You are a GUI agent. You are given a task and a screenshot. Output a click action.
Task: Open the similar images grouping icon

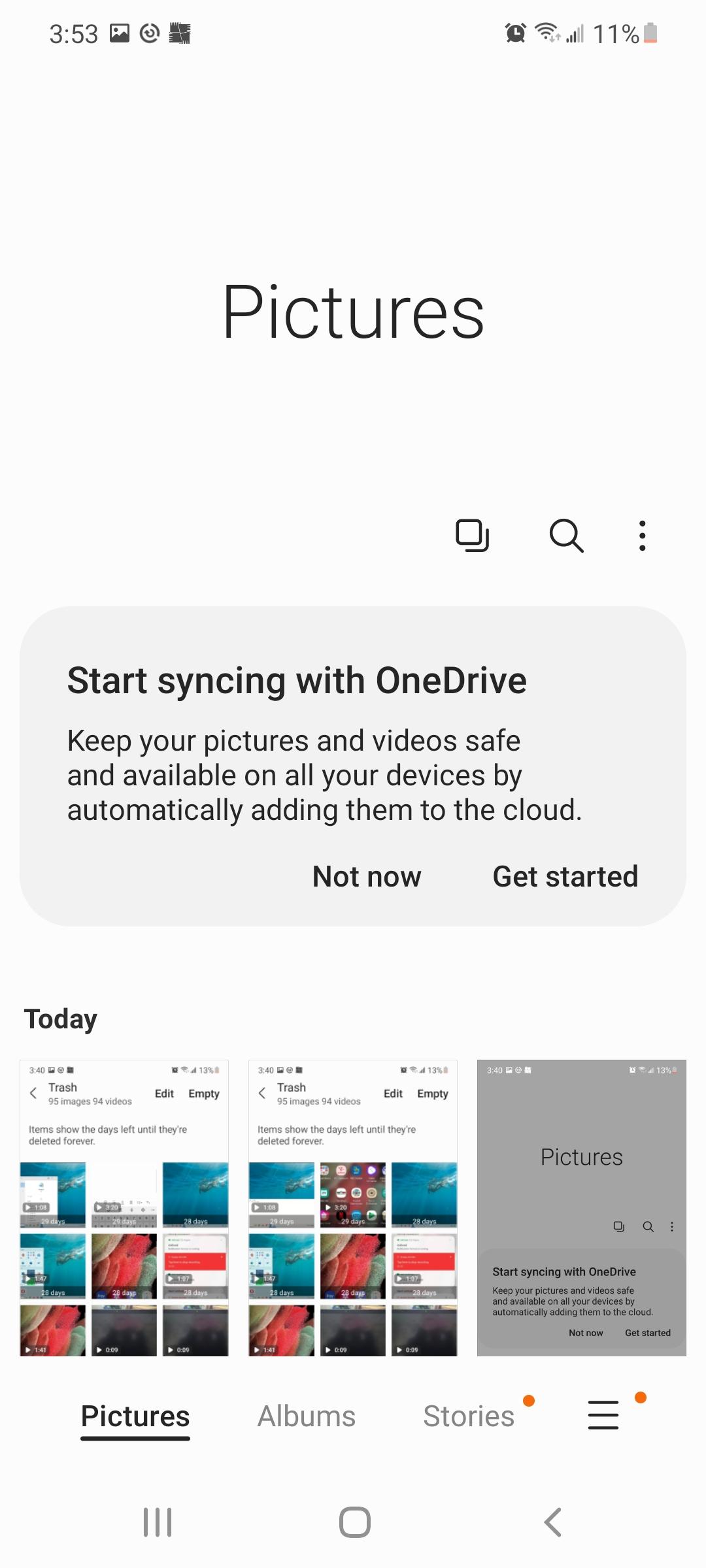pyautogui.click(x=472, y=536)
